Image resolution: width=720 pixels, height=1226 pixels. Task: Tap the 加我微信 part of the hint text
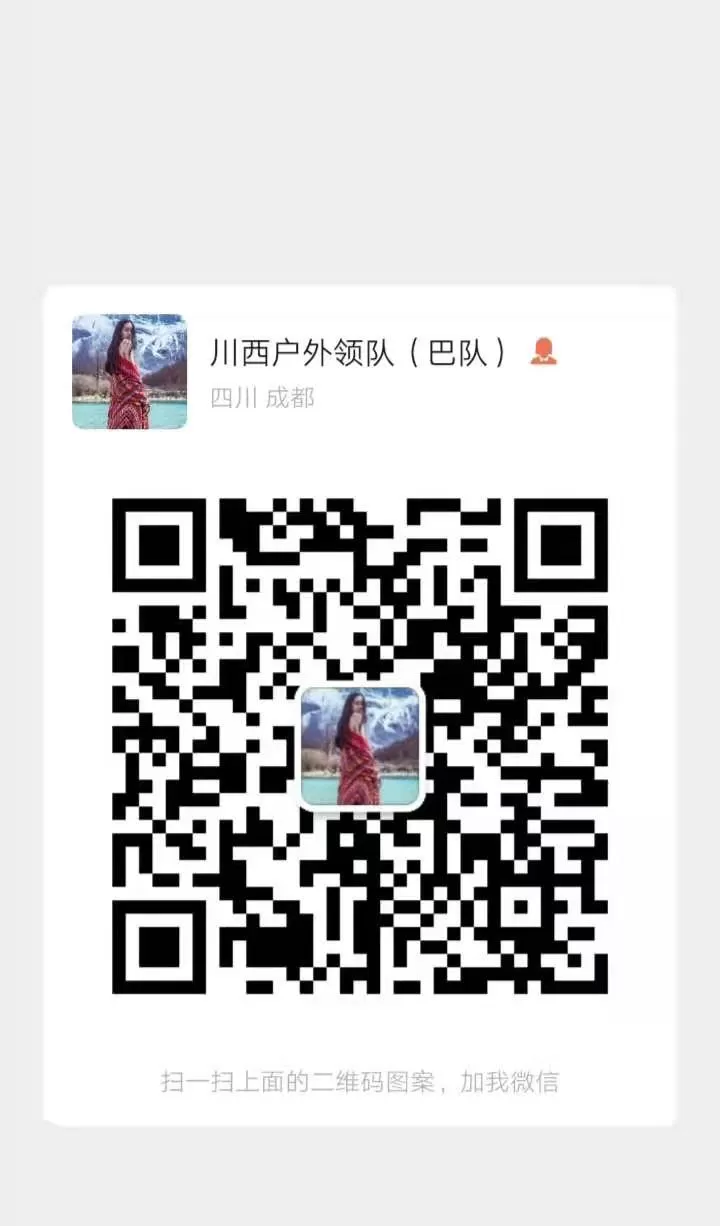click(x=512, y=1081)
